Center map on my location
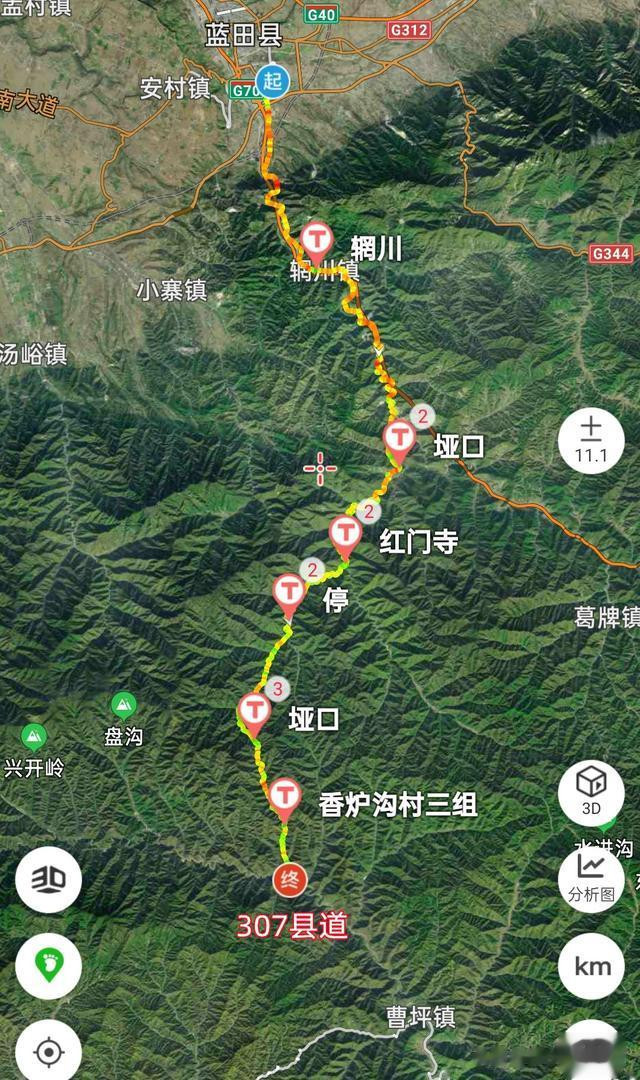640x1080 pixels. [48, 1051]
